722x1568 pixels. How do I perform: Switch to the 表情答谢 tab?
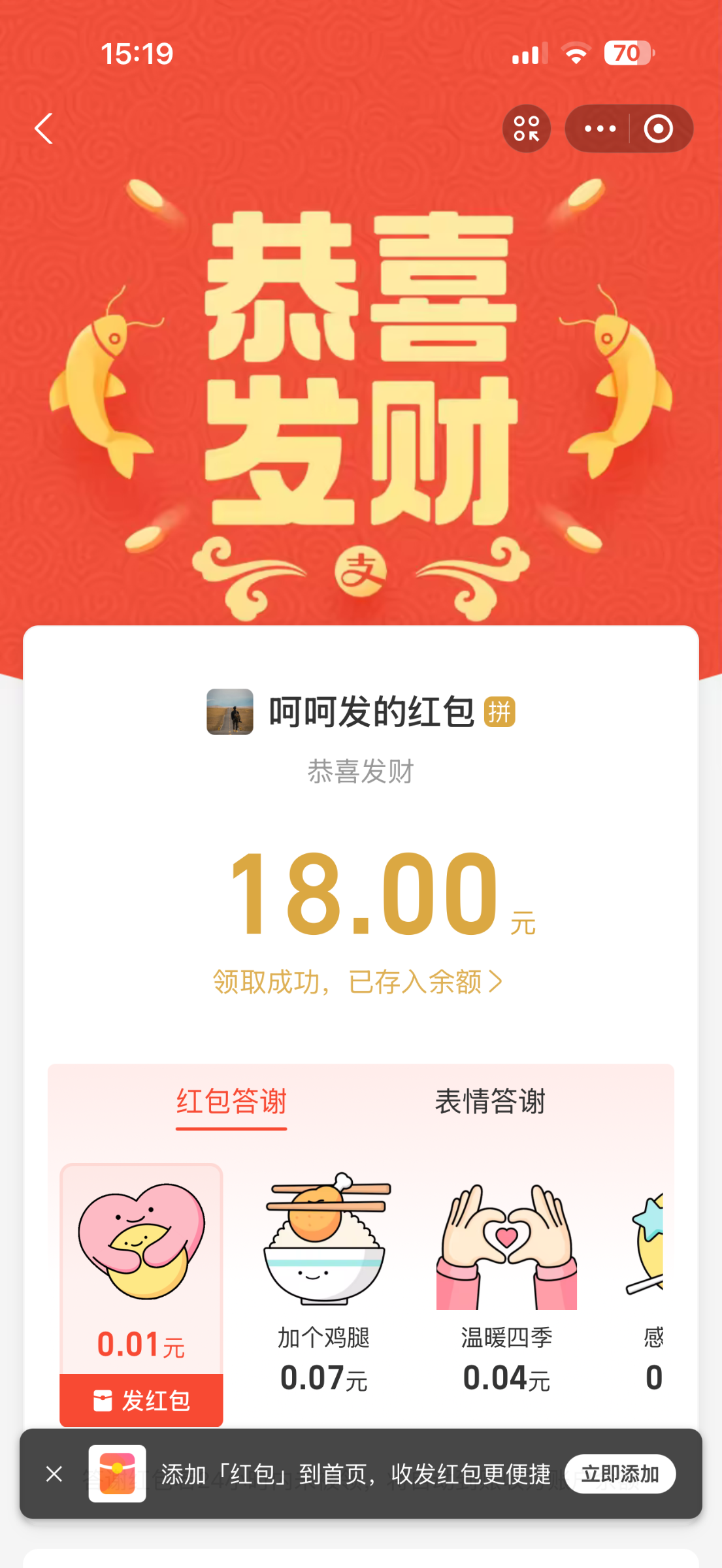click(x=490, y=1102)
